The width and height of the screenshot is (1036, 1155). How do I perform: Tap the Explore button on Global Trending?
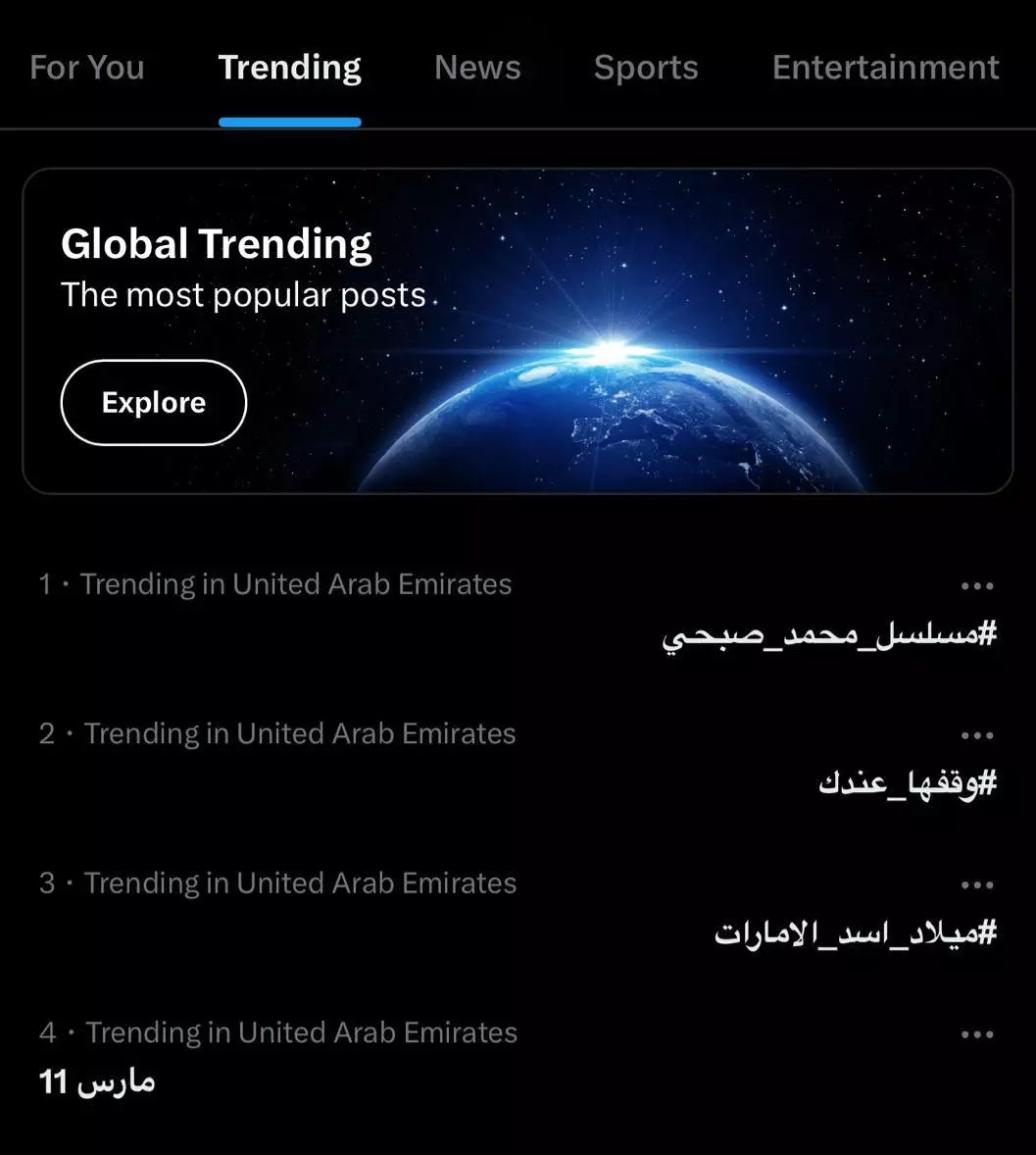pos(154,403)
